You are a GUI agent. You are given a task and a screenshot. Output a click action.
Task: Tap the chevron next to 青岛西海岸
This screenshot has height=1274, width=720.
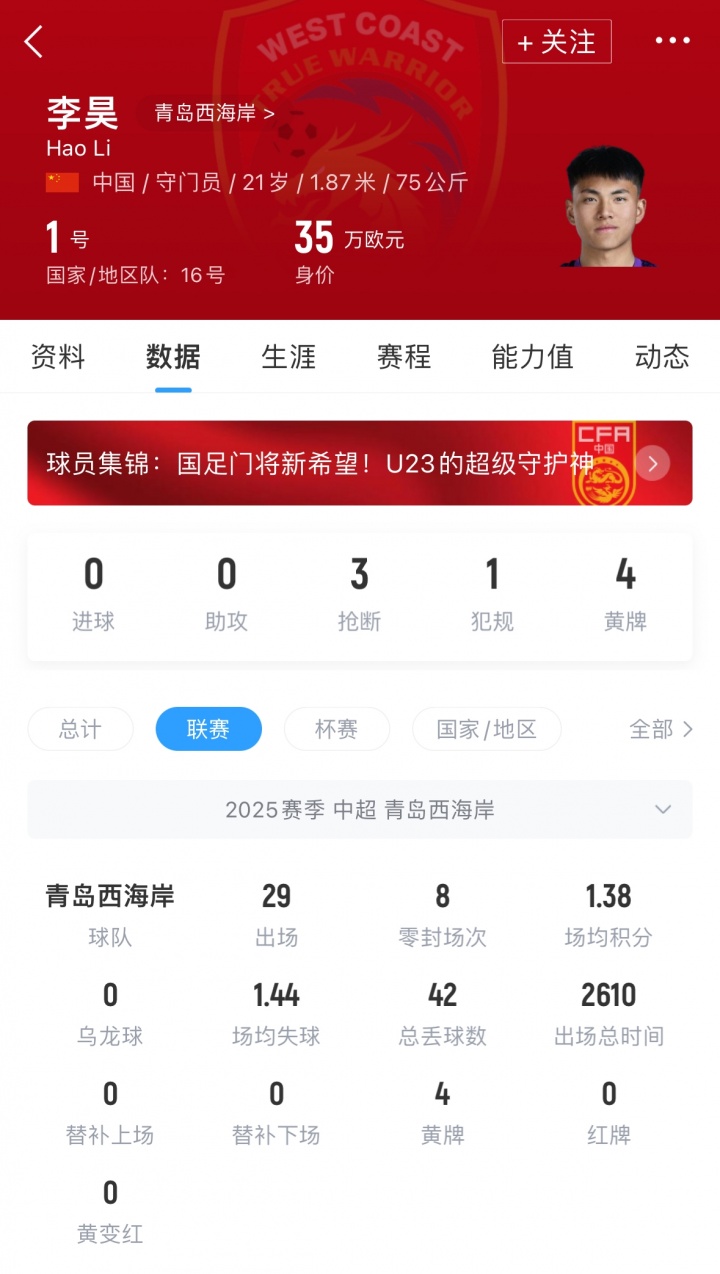(268, 115)
